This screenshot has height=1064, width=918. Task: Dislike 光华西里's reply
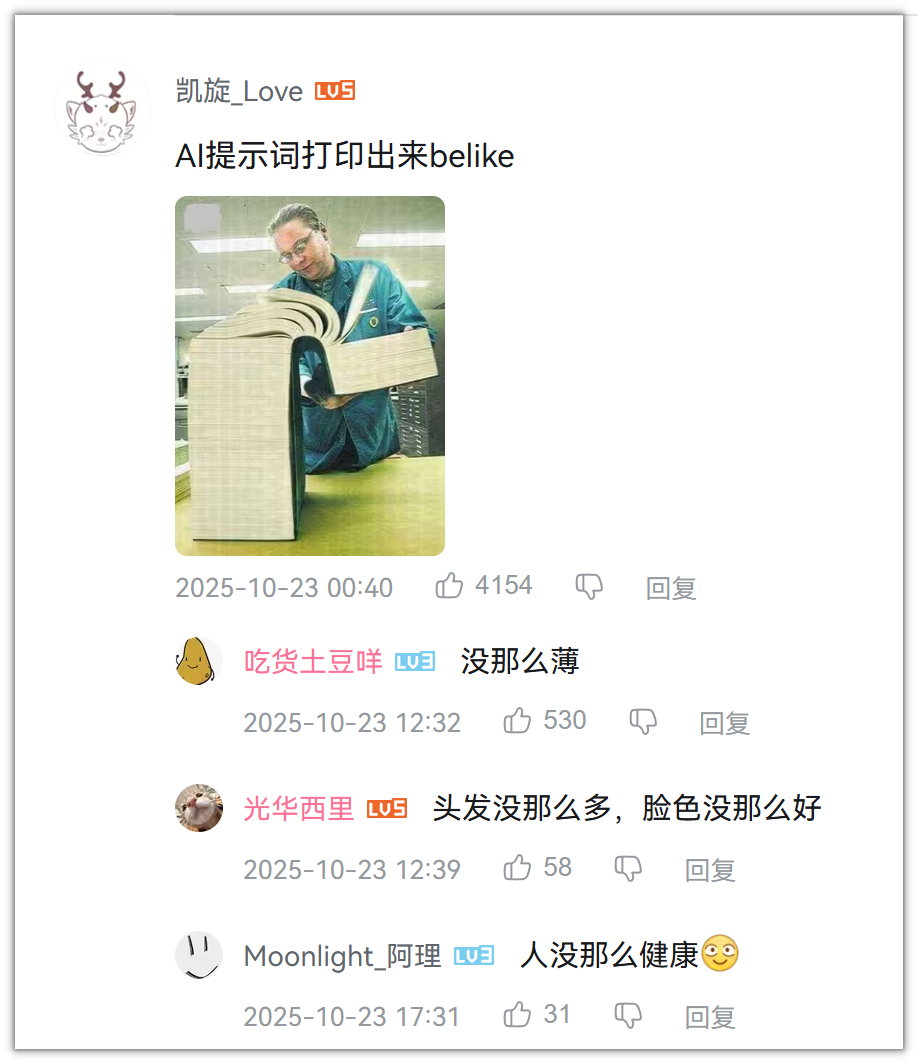[x=628, y=868]
